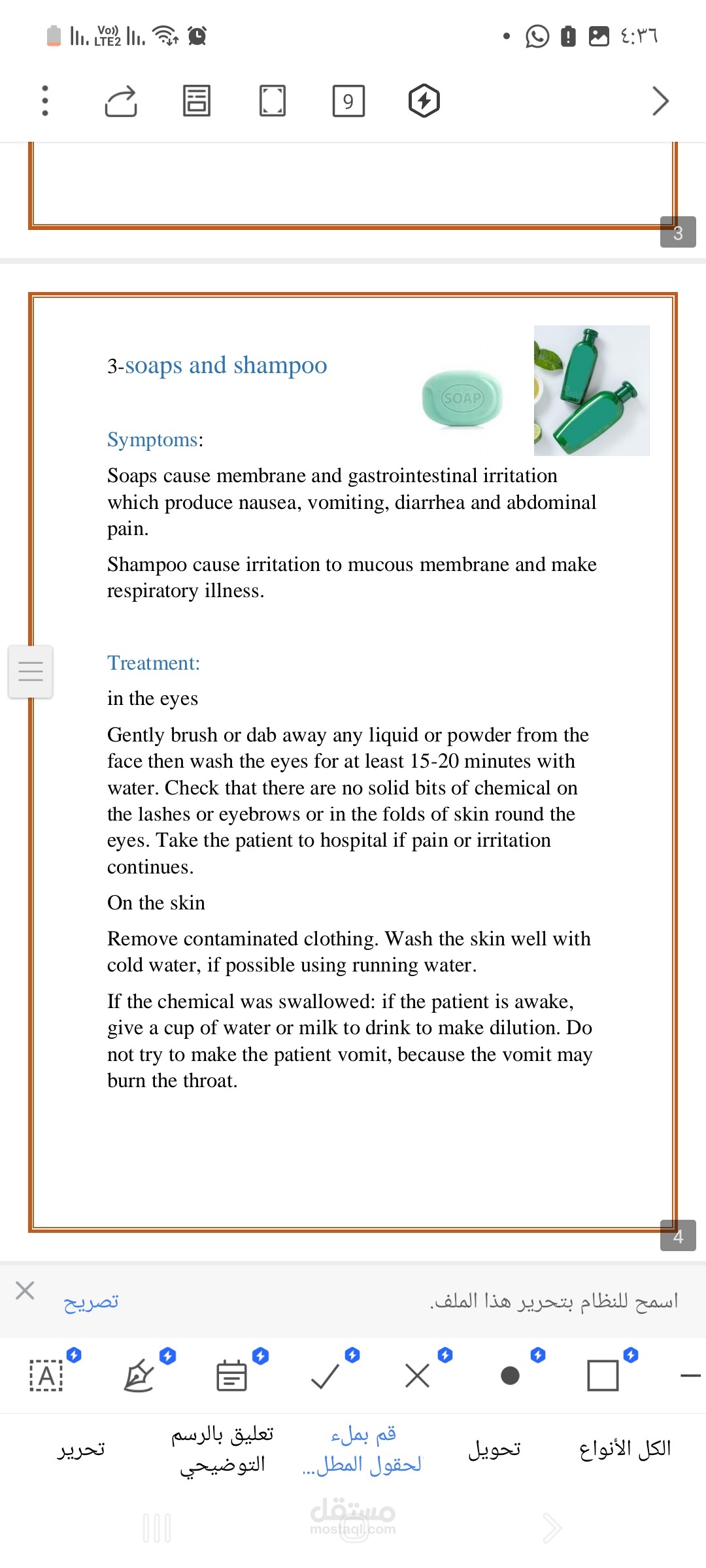Switch to the تحرير tab
Screen dimensions: 706x1568
(x=81, y=1449)
